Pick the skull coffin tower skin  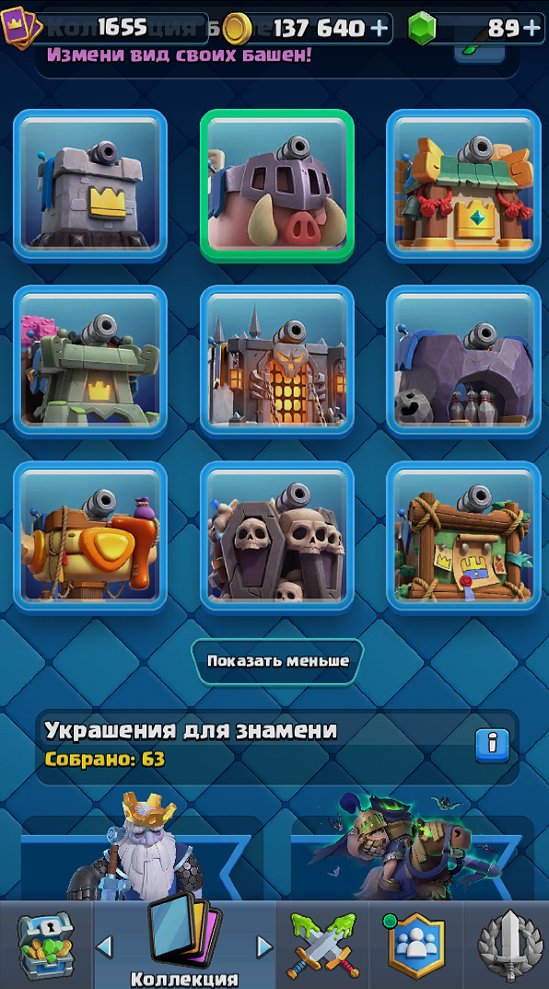click(277, 537)
